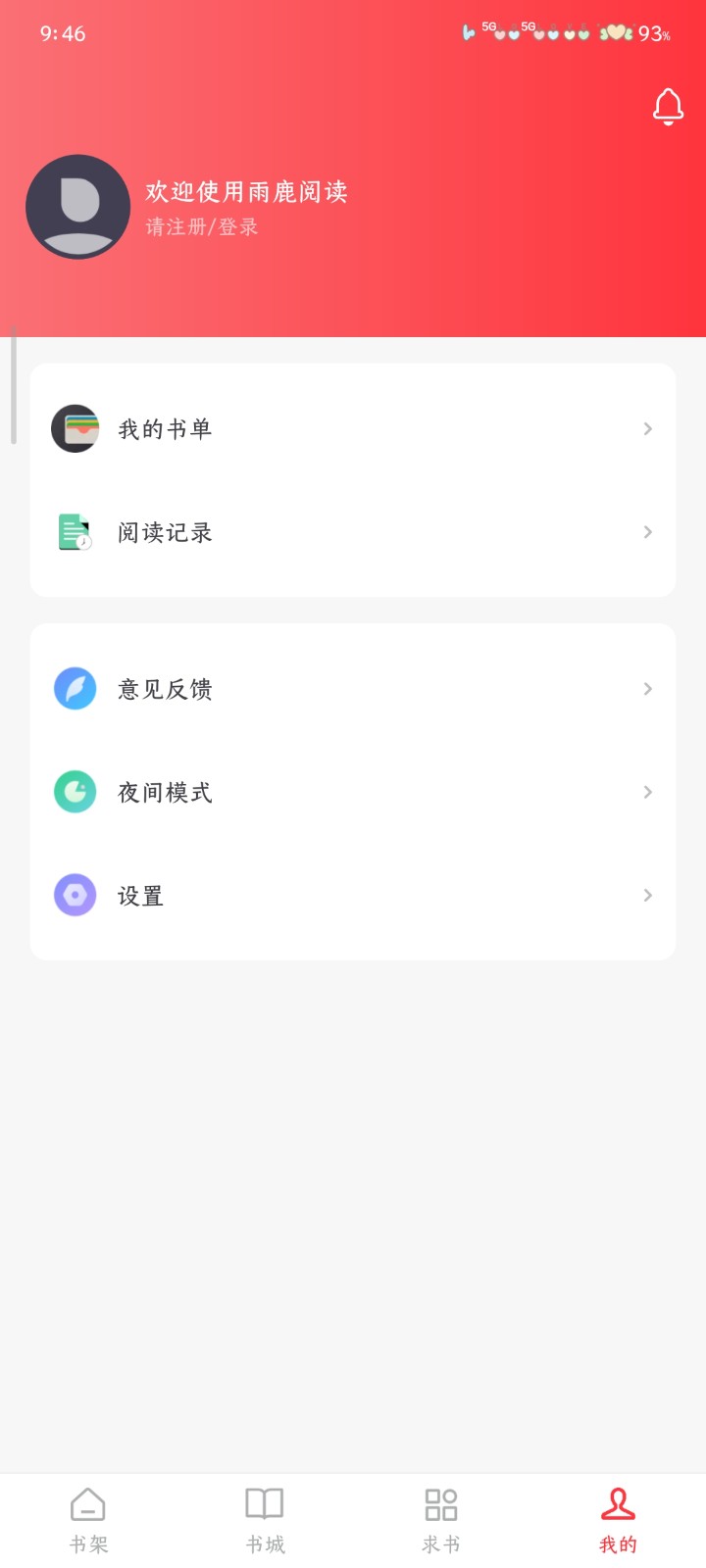
Task: Tap the 请注册/登录 register/login link
Action: [x=204, y=225]
